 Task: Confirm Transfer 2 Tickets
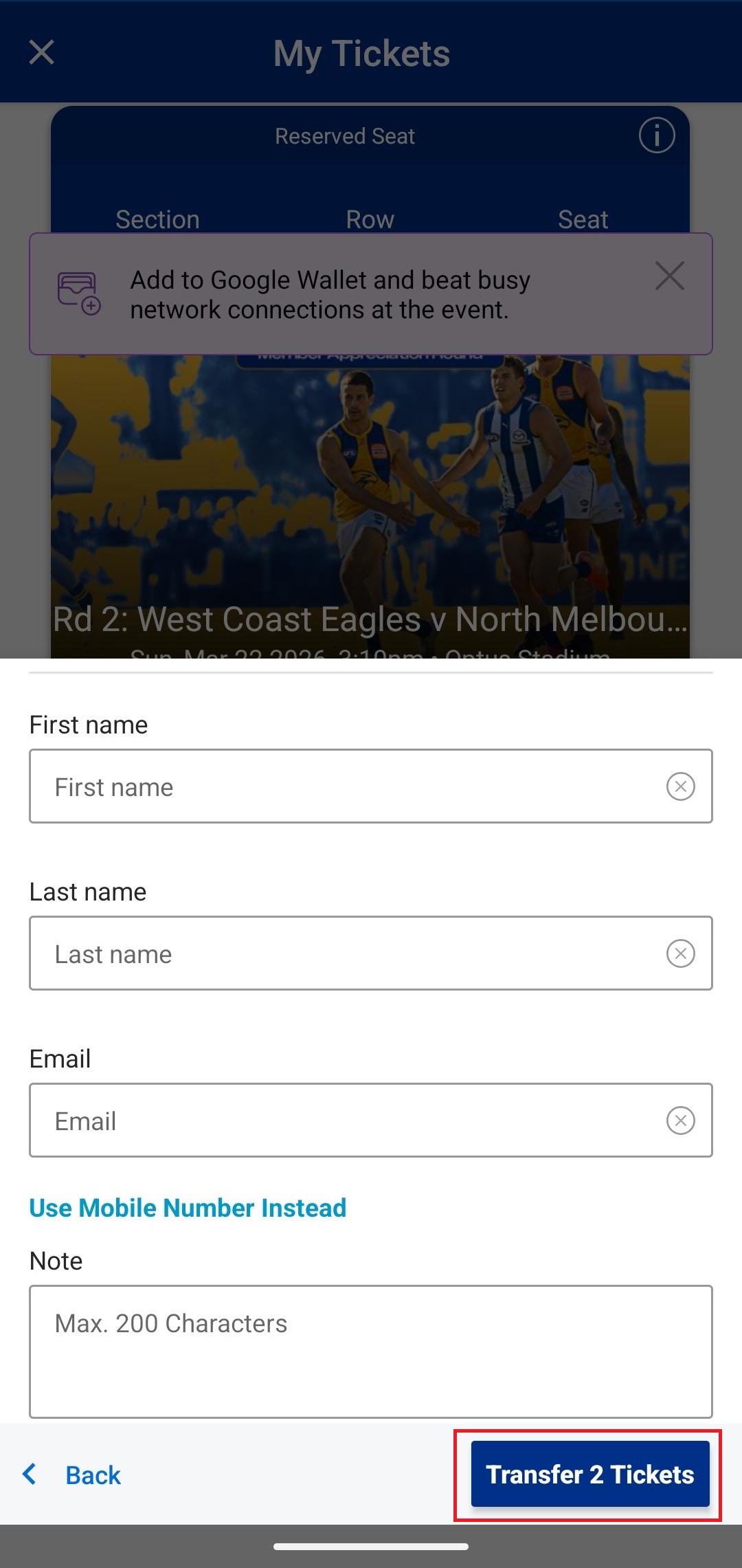point(589,1474)
